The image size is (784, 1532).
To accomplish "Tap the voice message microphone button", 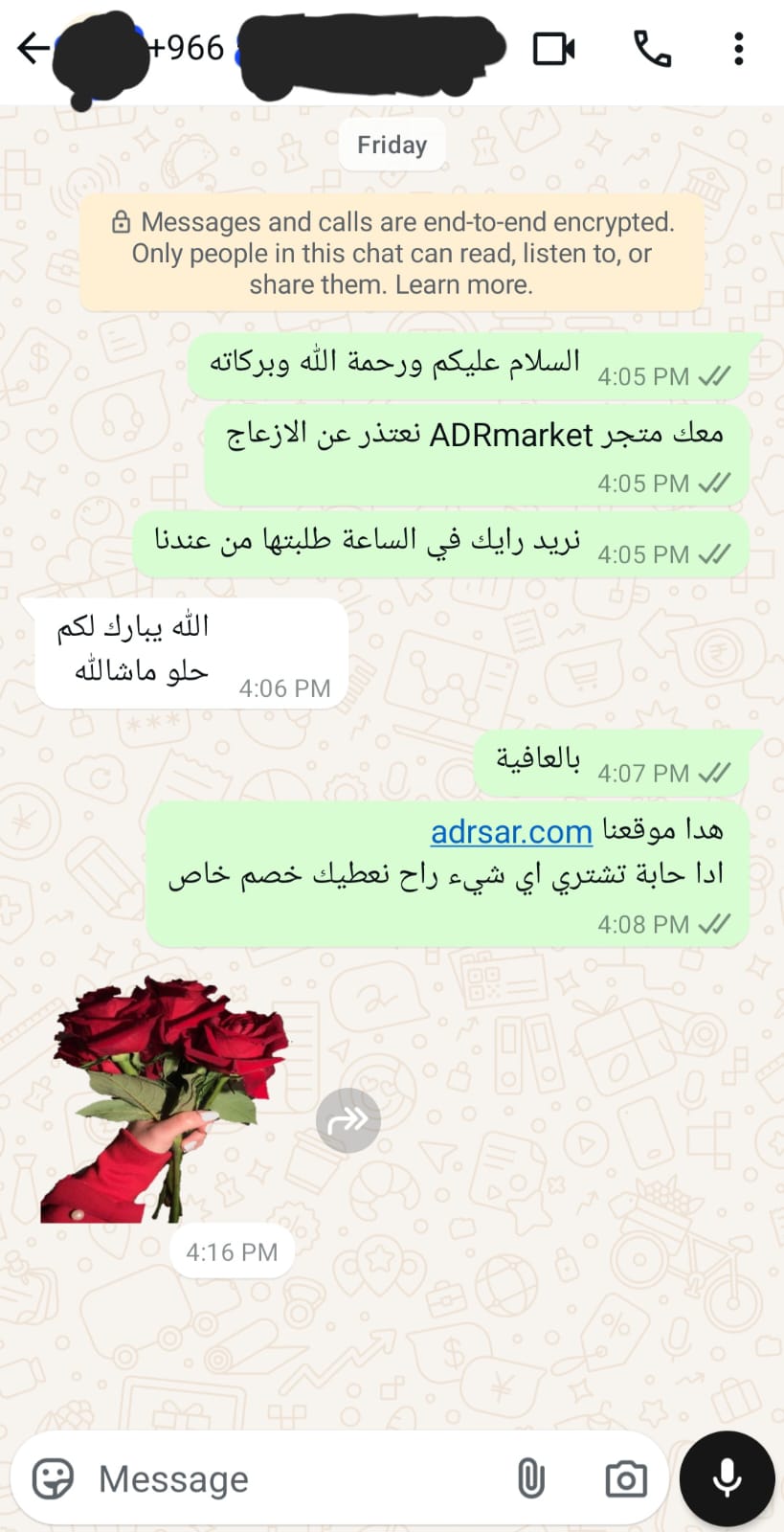I will pyautogui.click(x=728, y=1478).
